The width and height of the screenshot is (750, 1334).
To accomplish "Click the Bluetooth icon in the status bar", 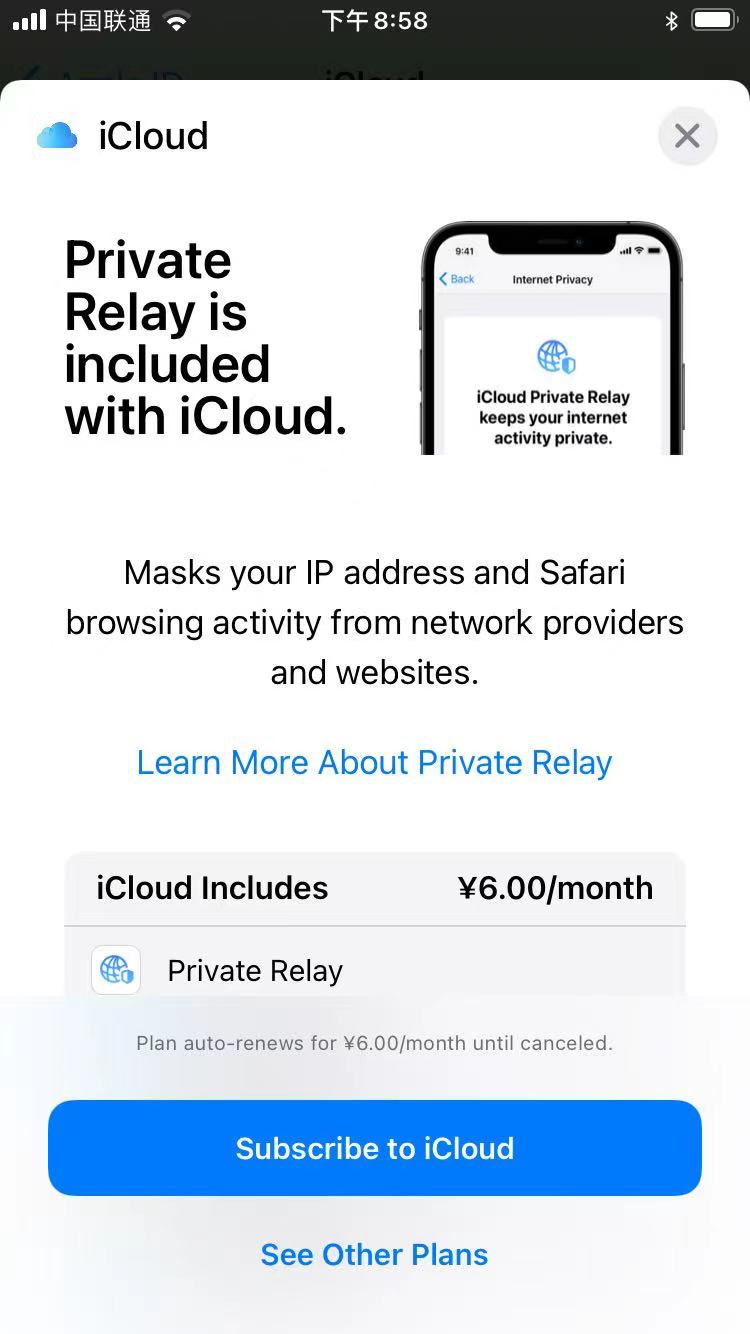I will pyautogui.click(x=671, y=18).
